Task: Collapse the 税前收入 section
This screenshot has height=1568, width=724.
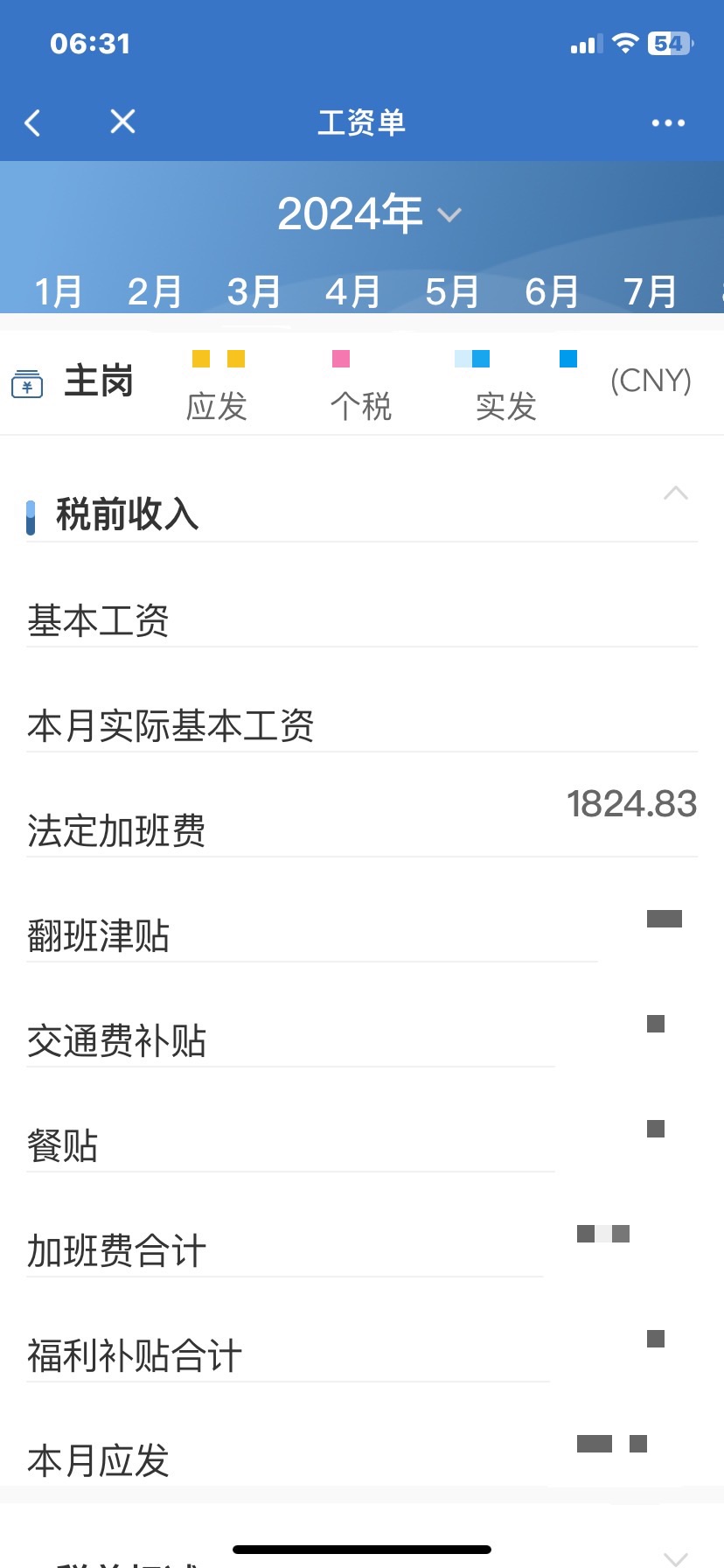Action: (675, 493)
